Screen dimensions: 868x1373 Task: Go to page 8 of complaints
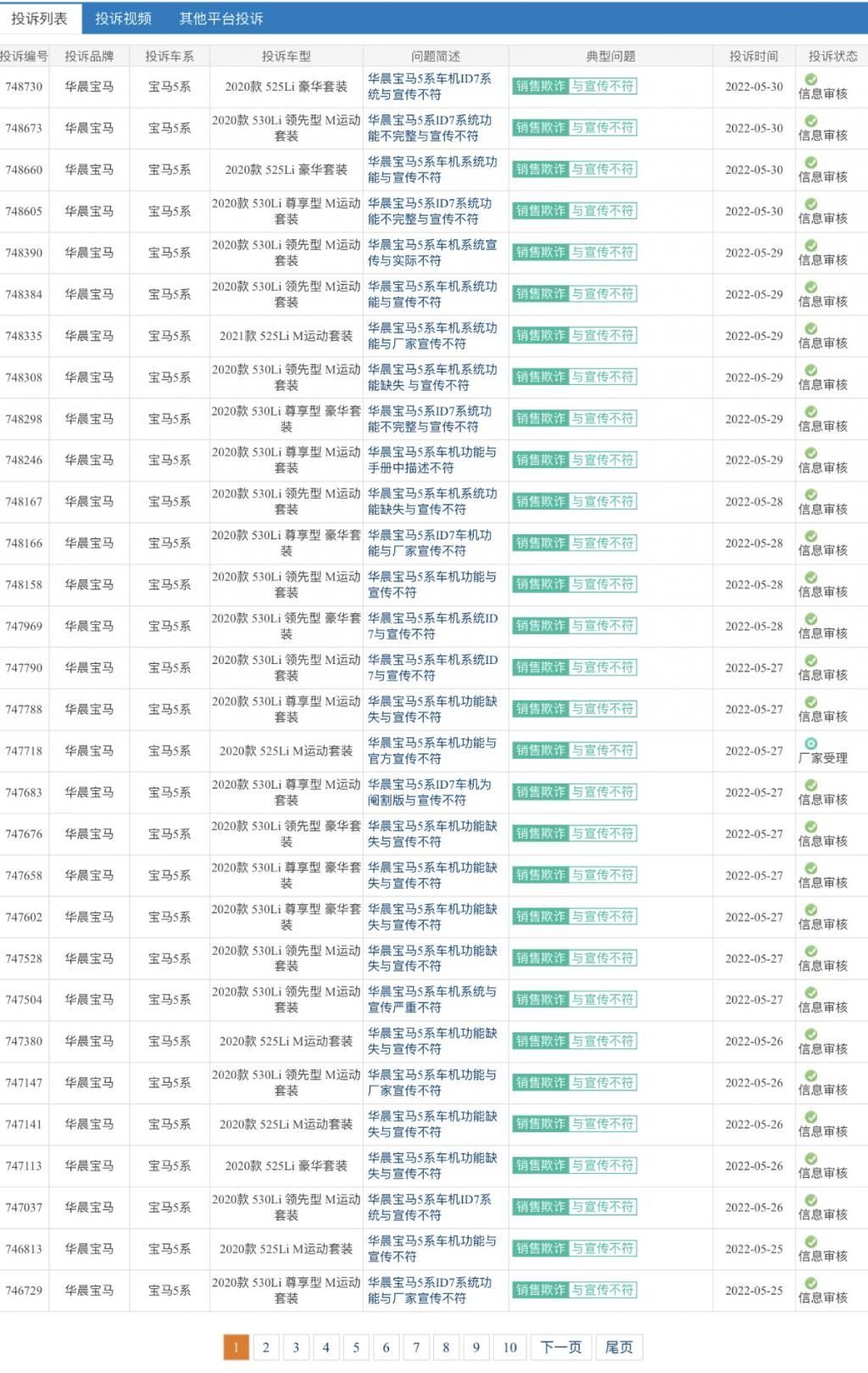click(x=446, y=1347)
